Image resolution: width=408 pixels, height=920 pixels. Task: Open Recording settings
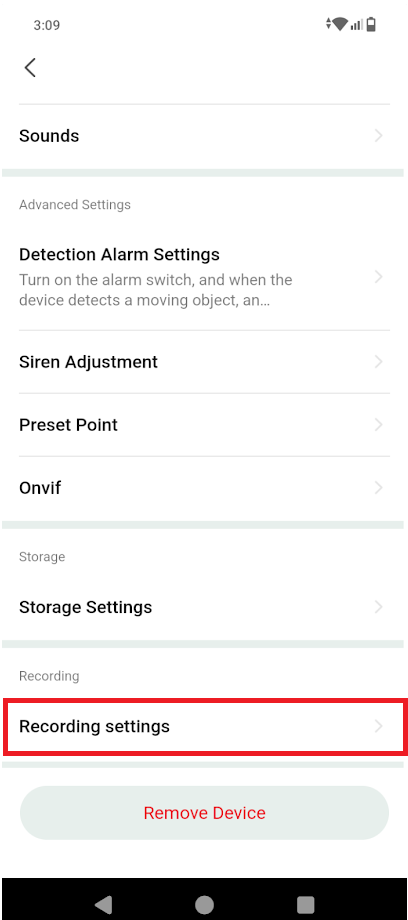tap(204, 726)
